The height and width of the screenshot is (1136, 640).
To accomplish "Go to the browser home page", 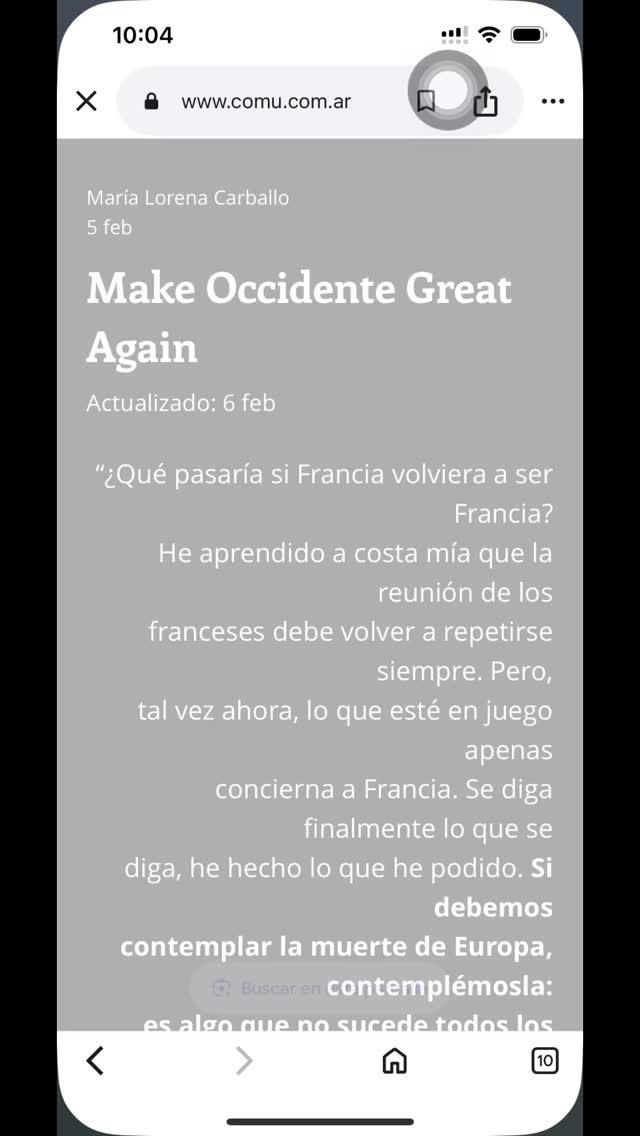I will [395, 1060].
